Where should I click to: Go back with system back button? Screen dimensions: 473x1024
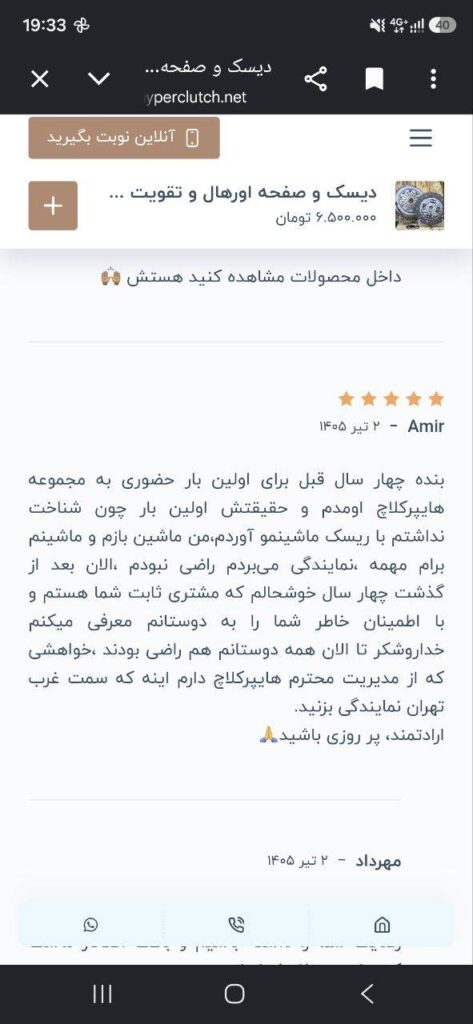368,994
